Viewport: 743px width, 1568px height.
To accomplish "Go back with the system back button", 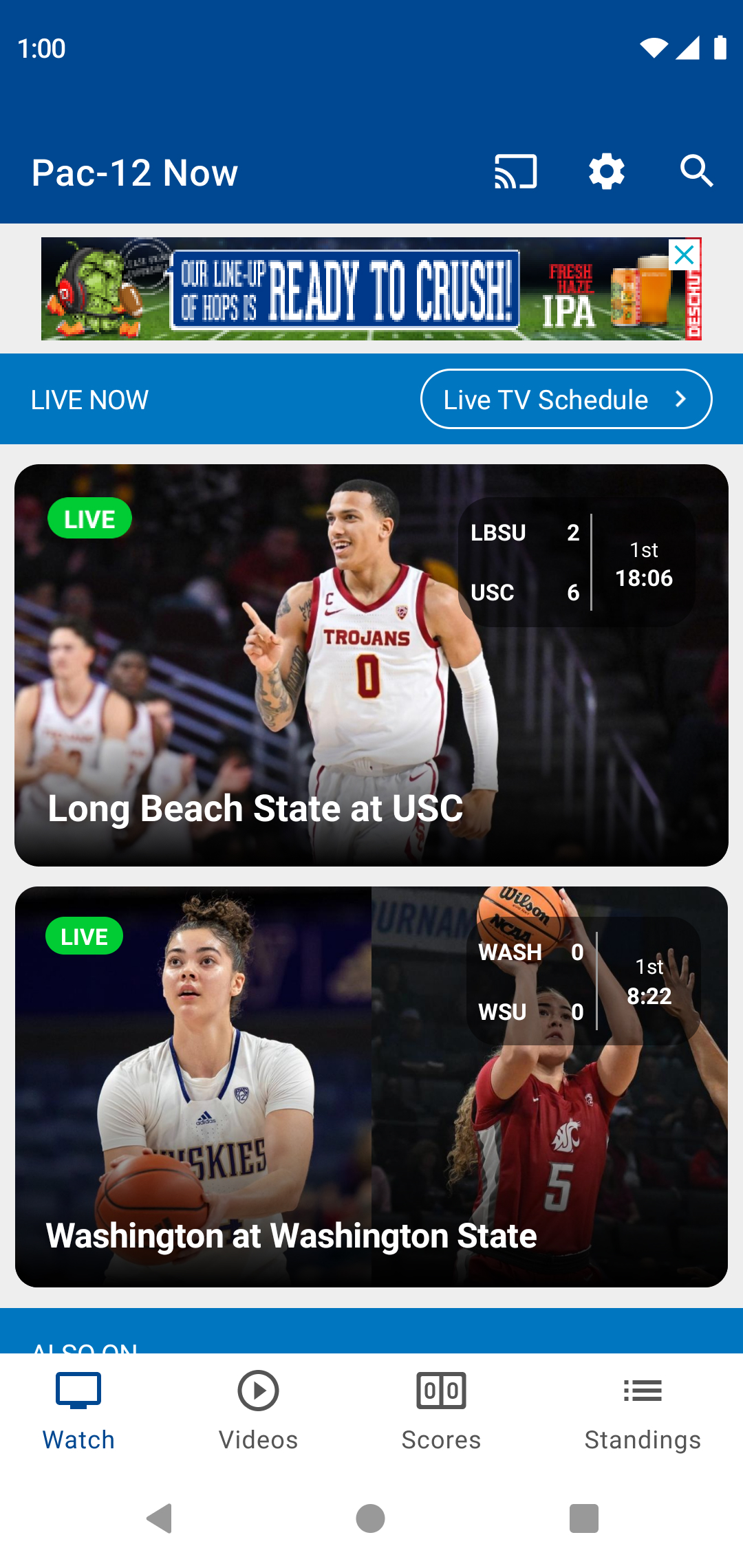I will (160, 1518).
